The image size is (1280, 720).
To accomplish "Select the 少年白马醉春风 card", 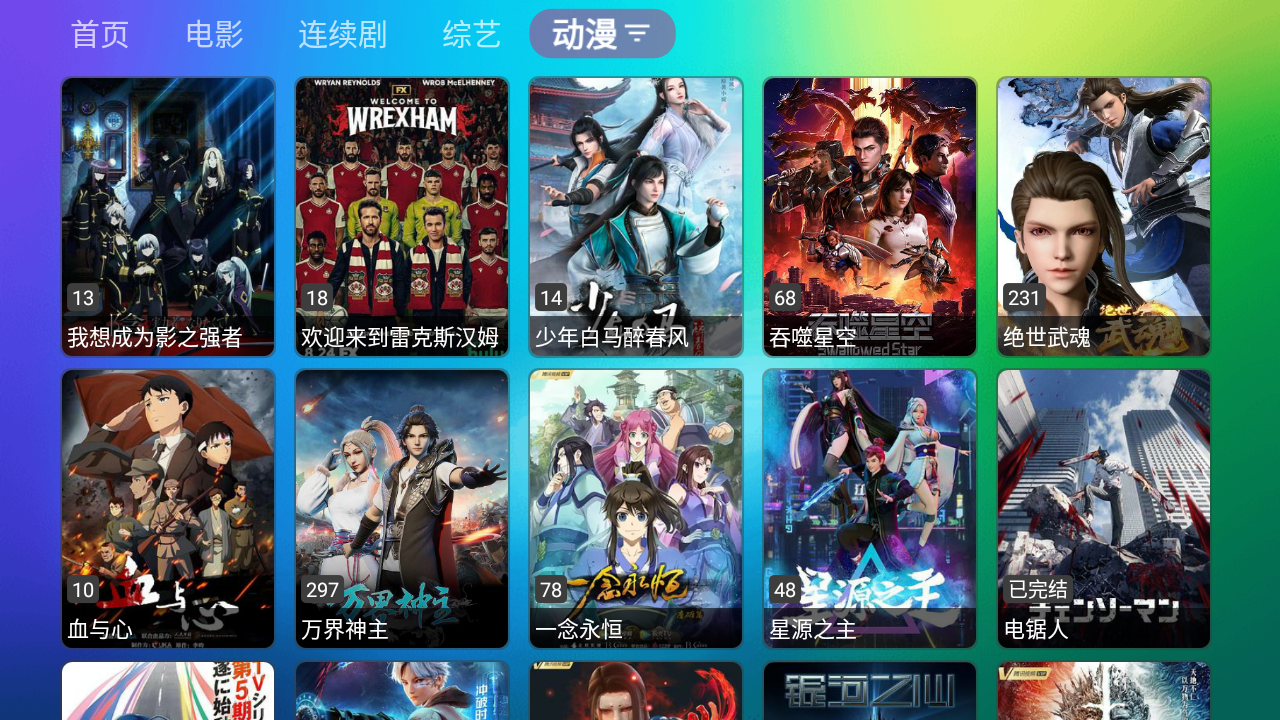I will point(636,216).
